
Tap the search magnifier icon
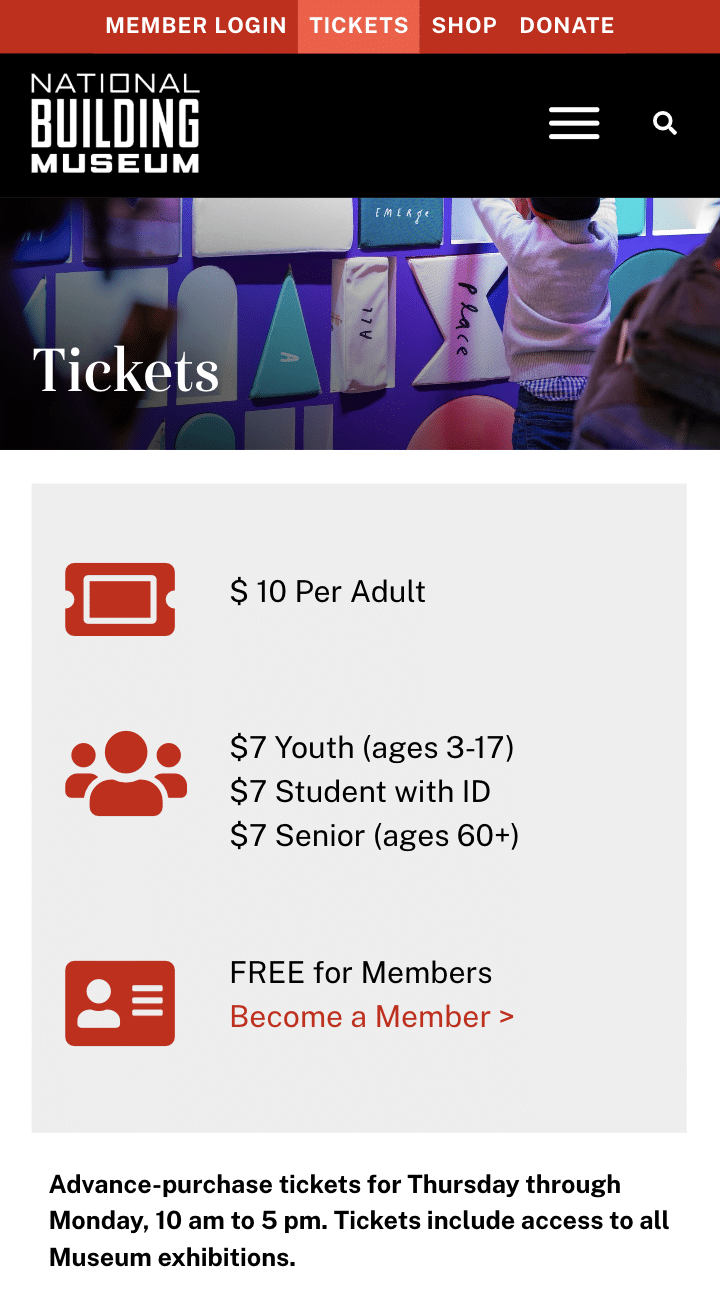tap(665, 123)
